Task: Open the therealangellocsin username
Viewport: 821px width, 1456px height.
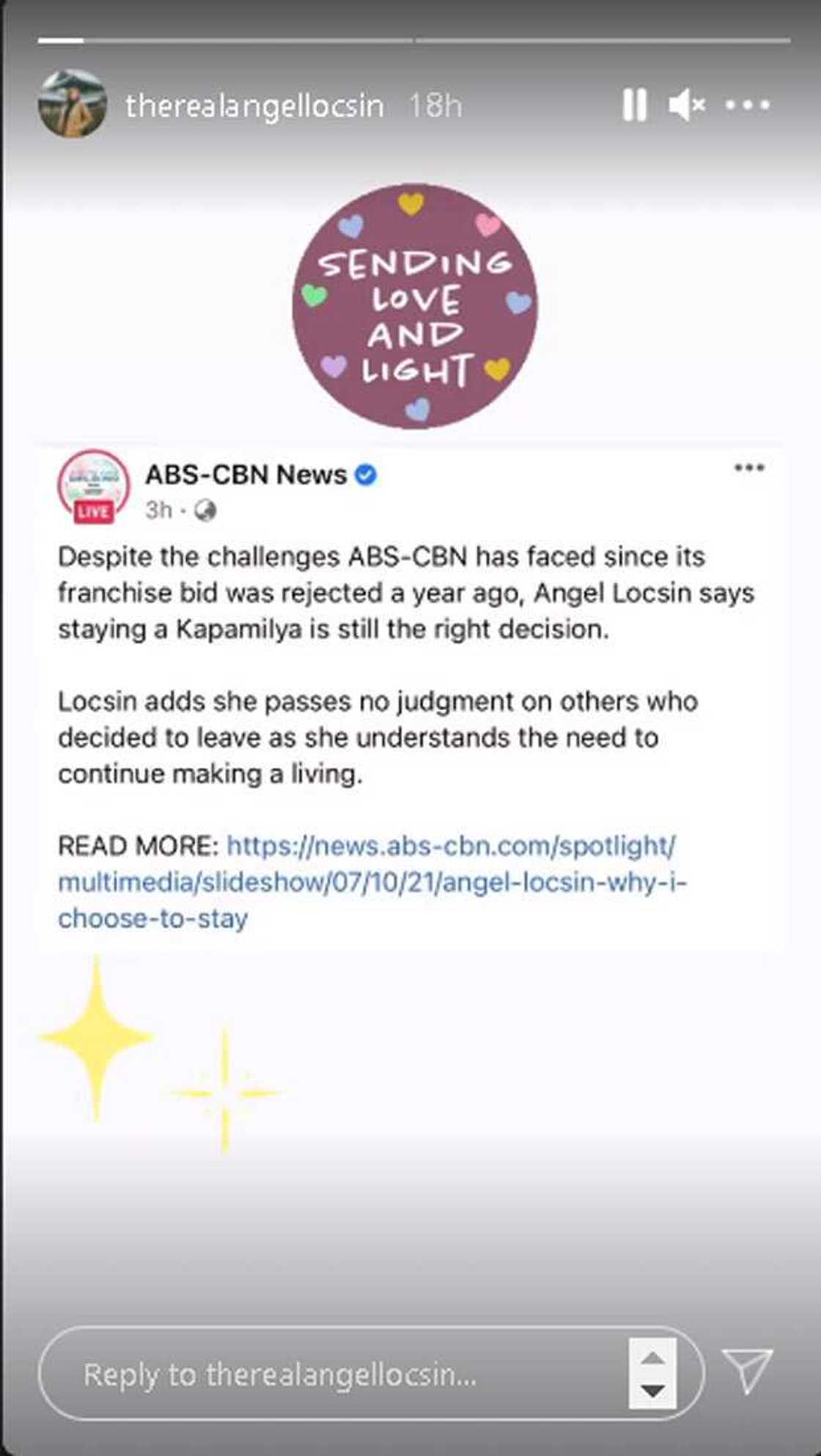Action: pos(254,106)
